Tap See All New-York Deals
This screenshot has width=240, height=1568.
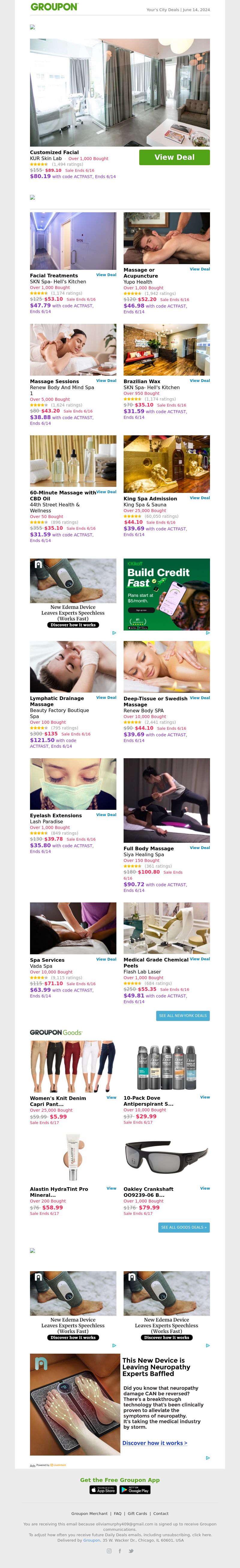click(183, 1015)
